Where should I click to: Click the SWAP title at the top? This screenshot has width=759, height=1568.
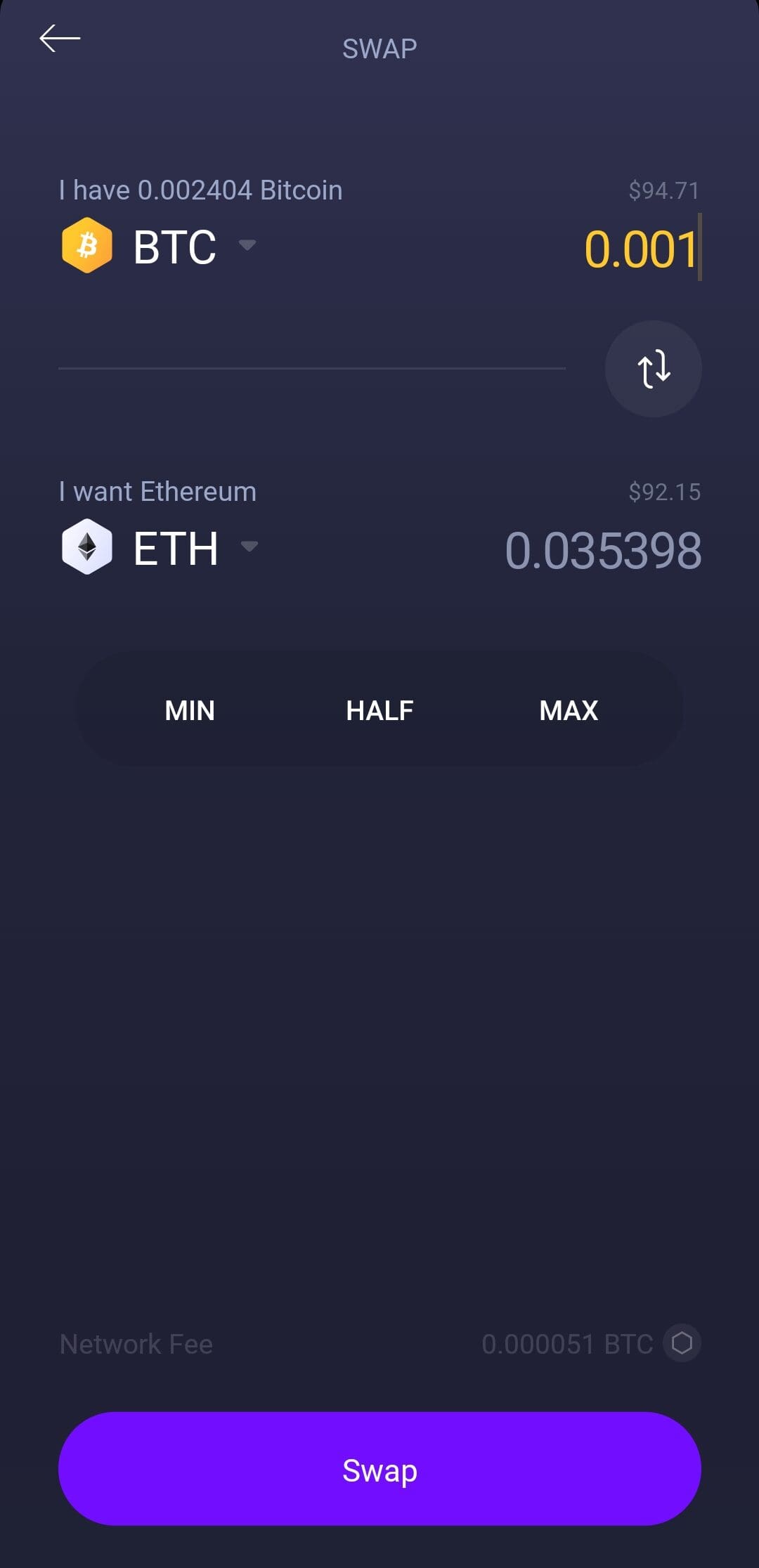tap(379, 48)
